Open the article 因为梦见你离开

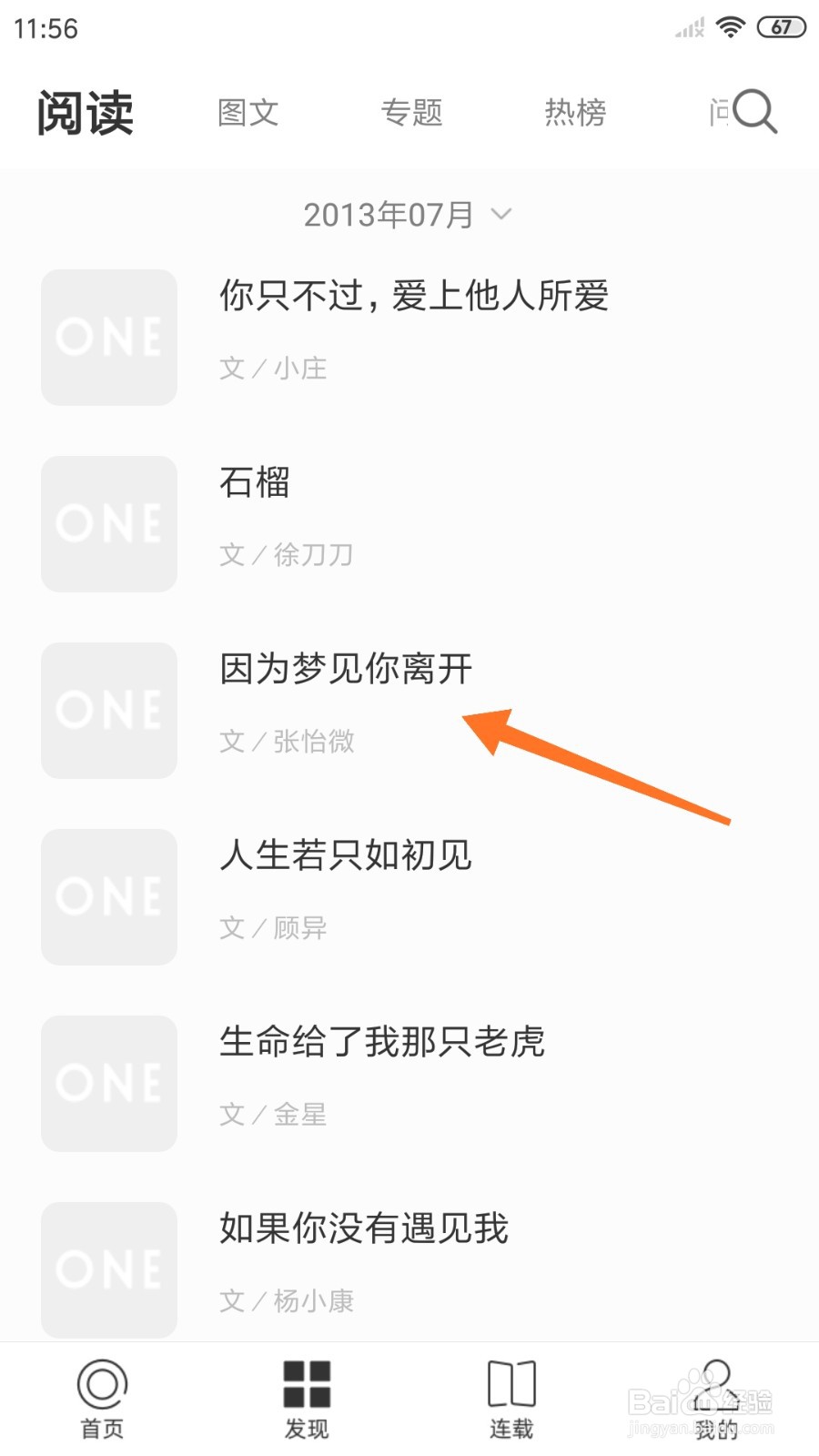(x=344, y=669)
